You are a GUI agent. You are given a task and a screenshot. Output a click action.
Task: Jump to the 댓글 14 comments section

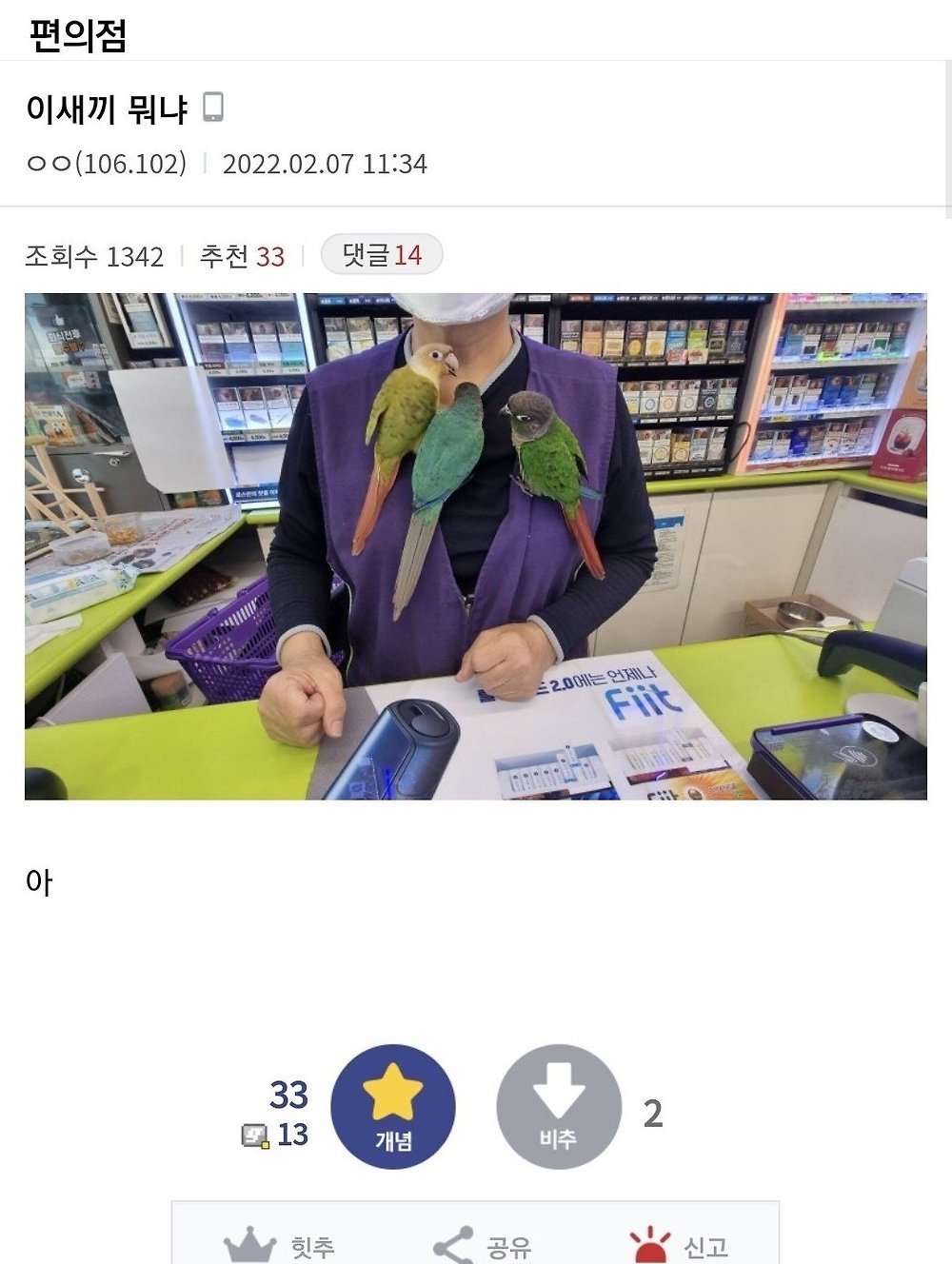[382, 255]
